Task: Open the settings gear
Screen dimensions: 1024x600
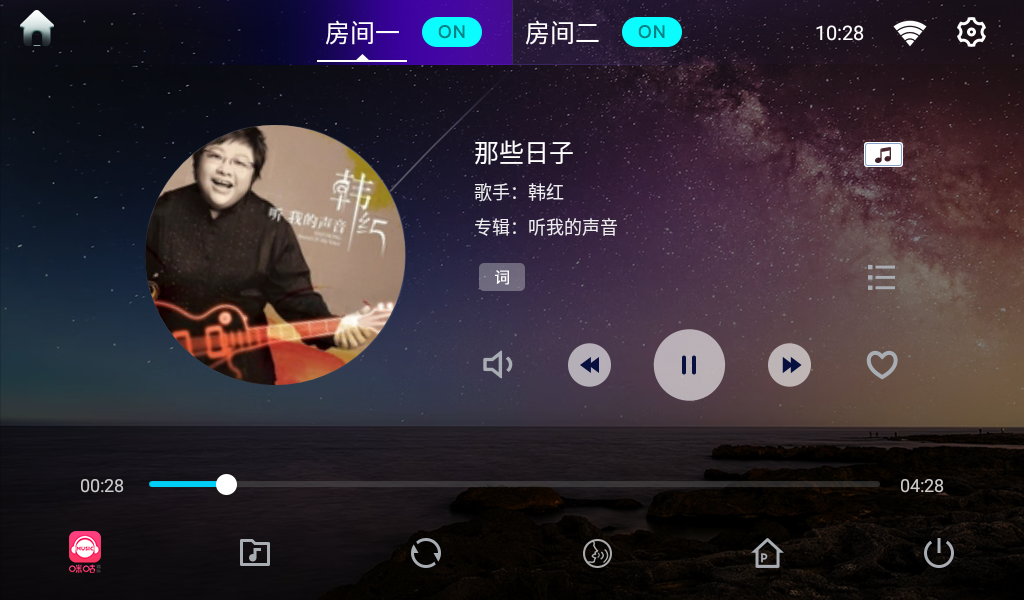Action: coord(971,32)
